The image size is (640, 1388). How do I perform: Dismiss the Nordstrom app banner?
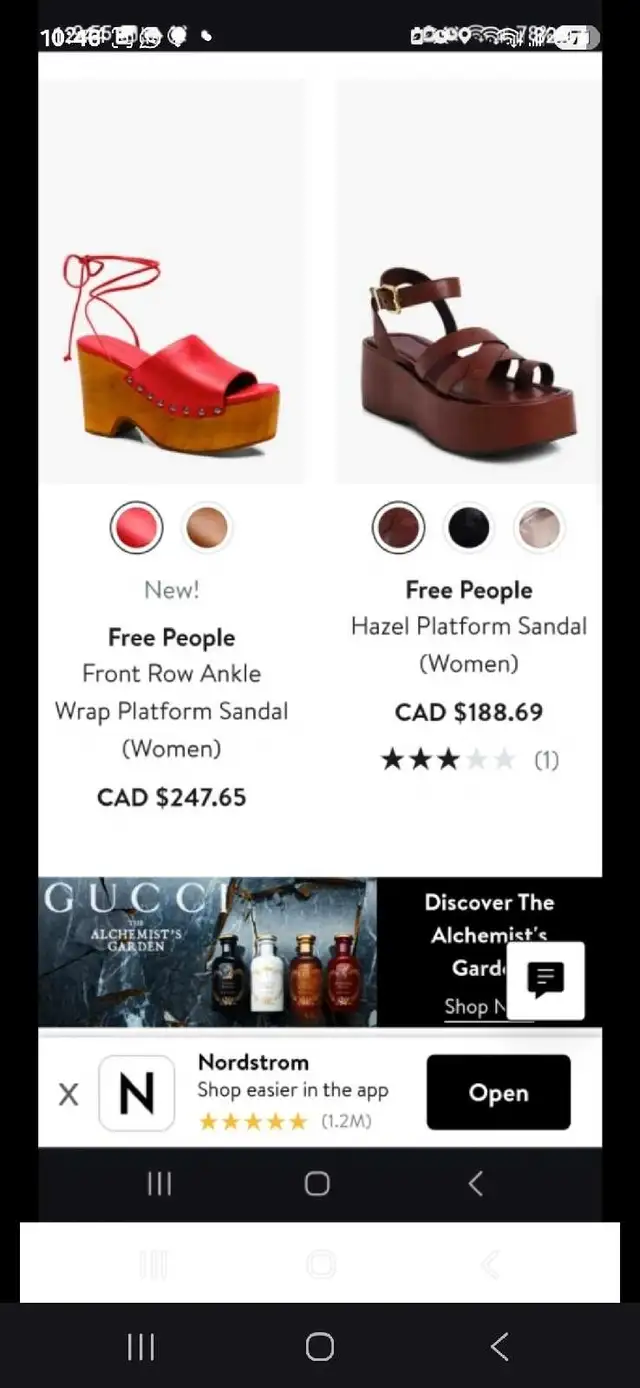point(68,1094)
